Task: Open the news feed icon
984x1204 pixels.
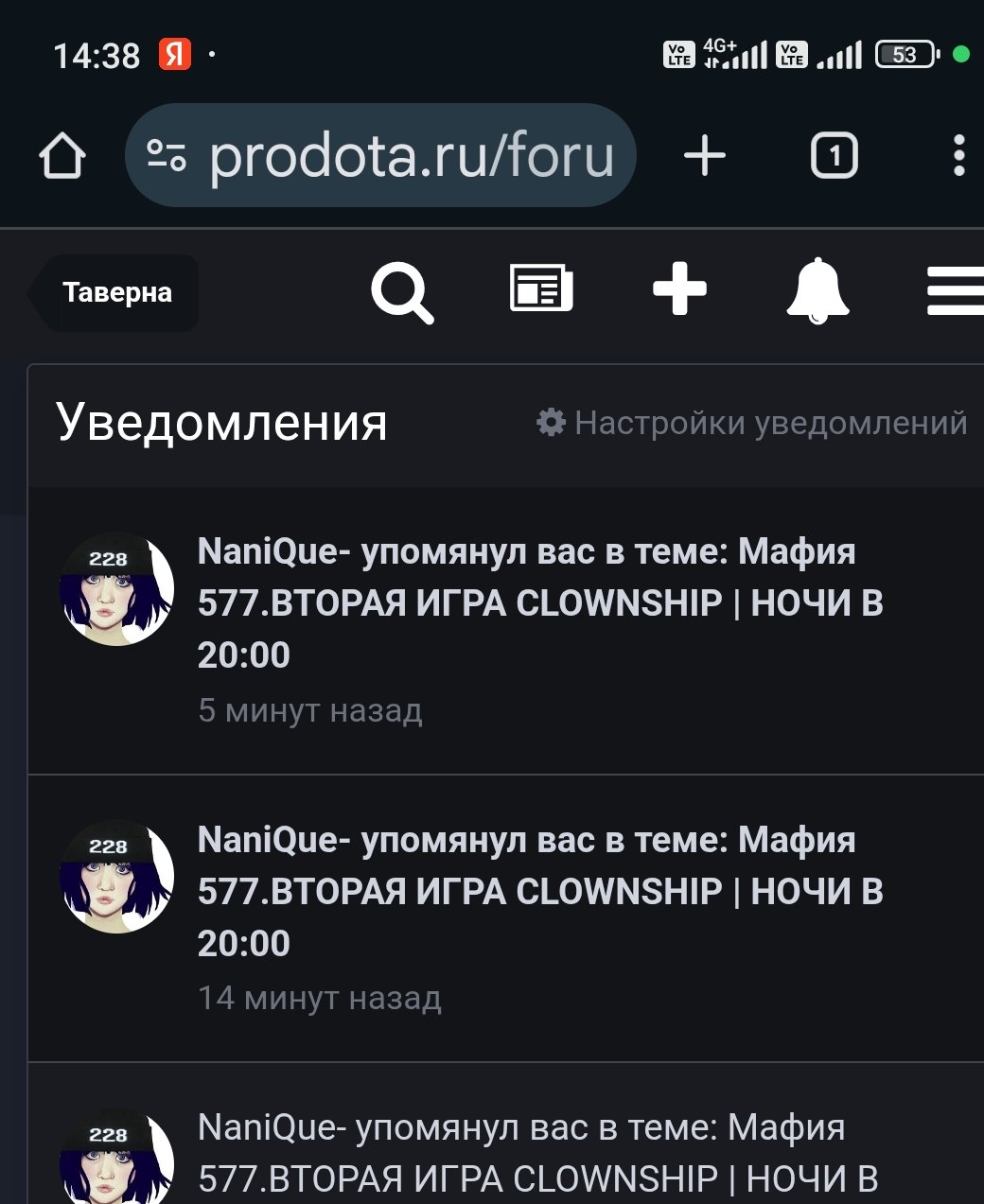Action: click(541, 289)
